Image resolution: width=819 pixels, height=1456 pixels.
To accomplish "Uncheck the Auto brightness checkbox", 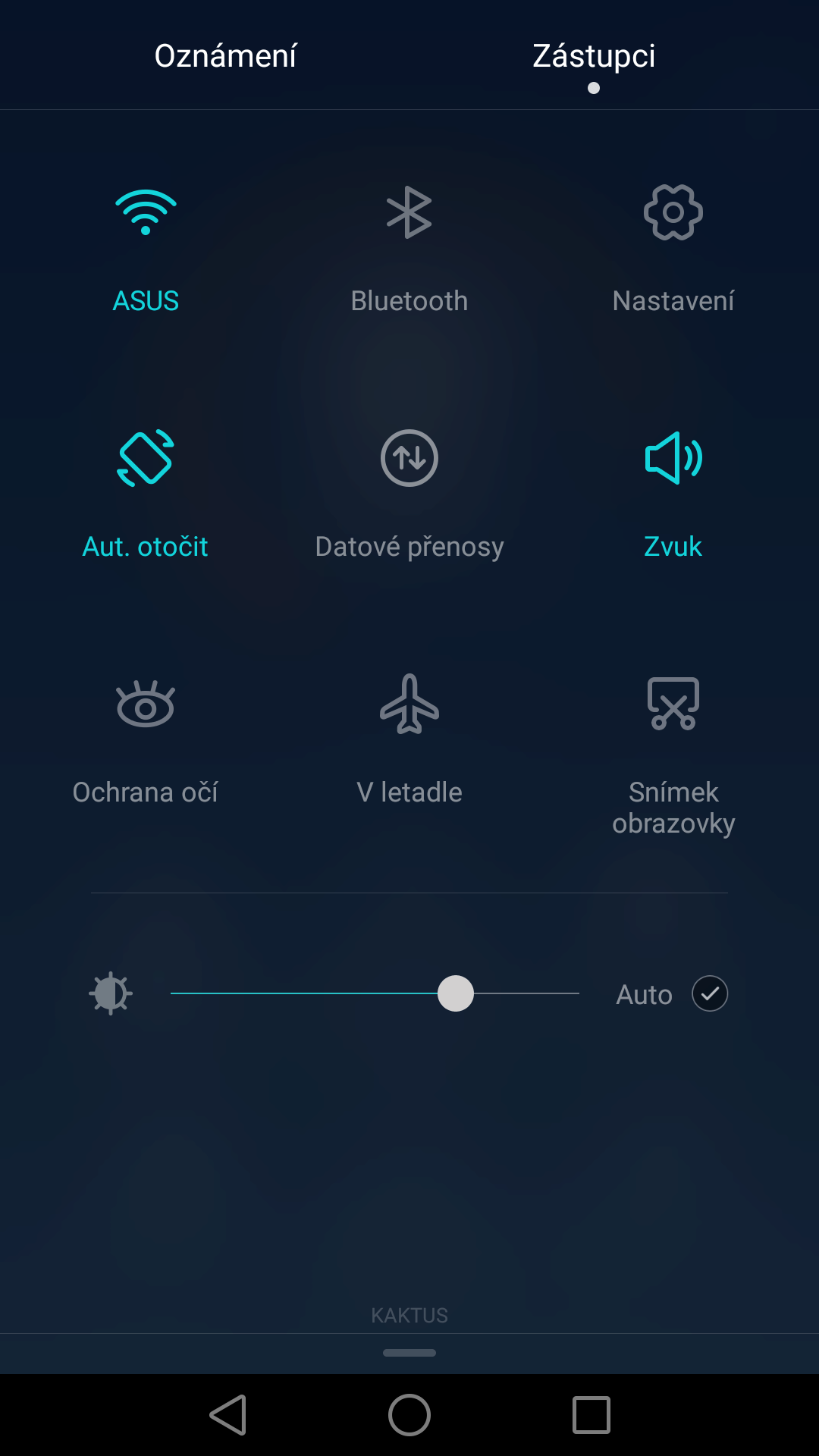I will [x=710, y=993].
